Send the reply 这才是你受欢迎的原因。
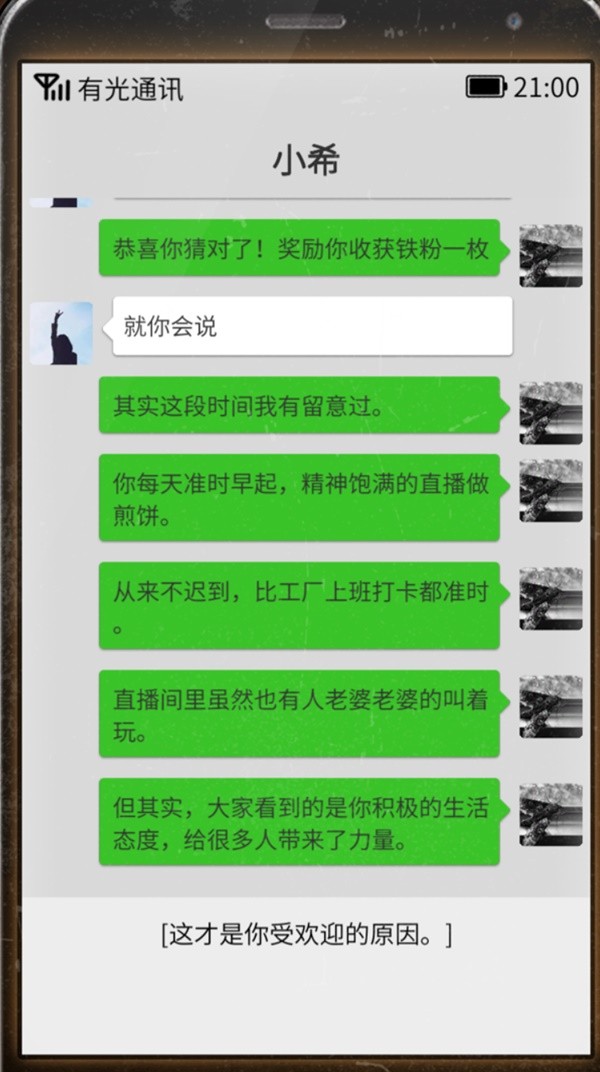600x1072 pixels. [x=306, y=936]
